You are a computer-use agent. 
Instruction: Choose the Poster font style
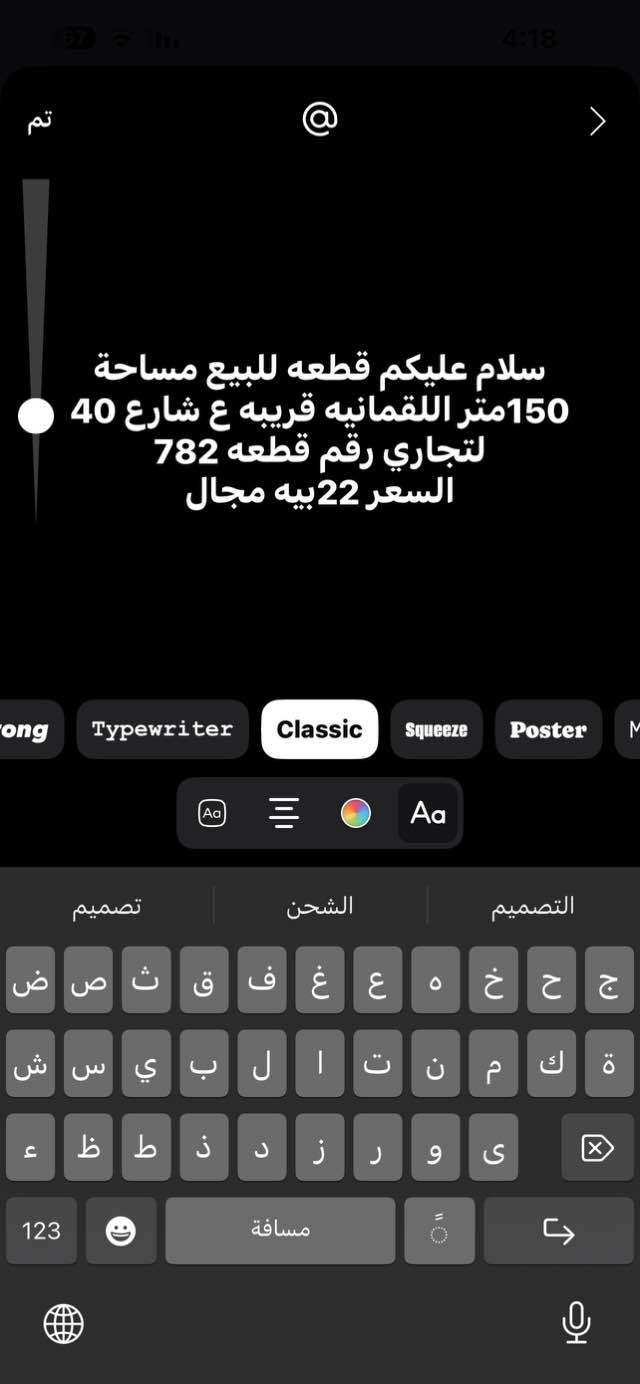[547, 729]
